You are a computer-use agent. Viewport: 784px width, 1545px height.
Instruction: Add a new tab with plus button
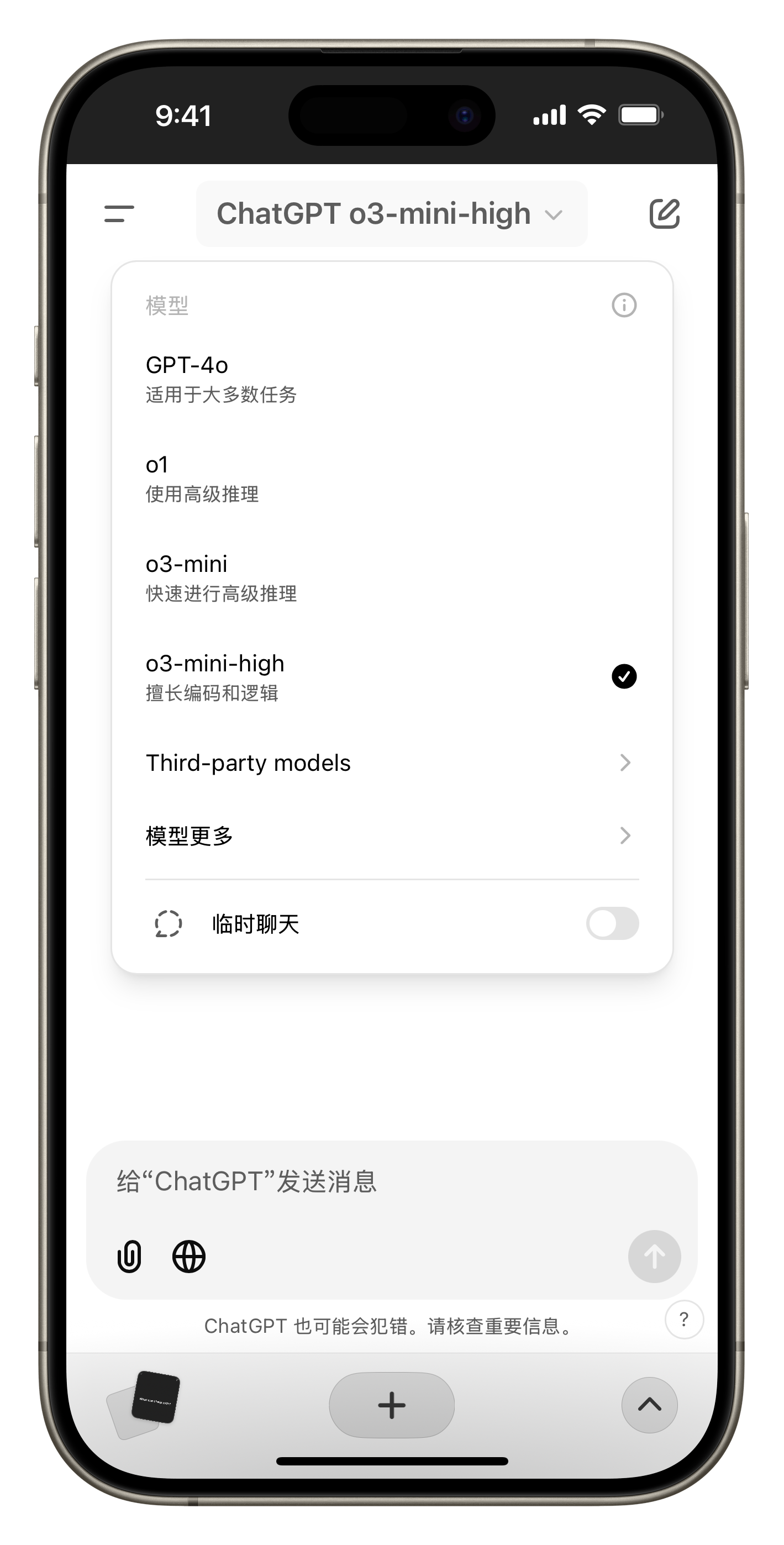pos(391,1405)
